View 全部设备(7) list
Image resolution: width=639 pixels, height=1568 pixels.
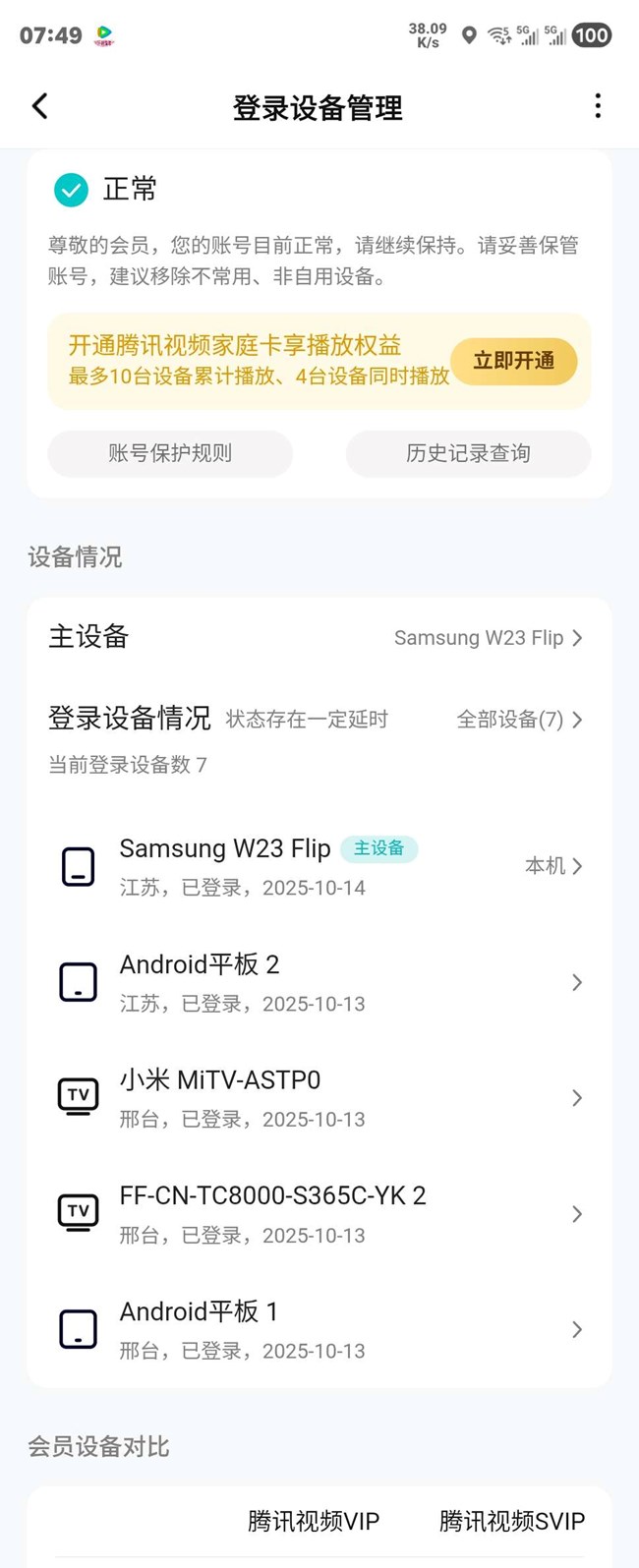tap(519, 720)
